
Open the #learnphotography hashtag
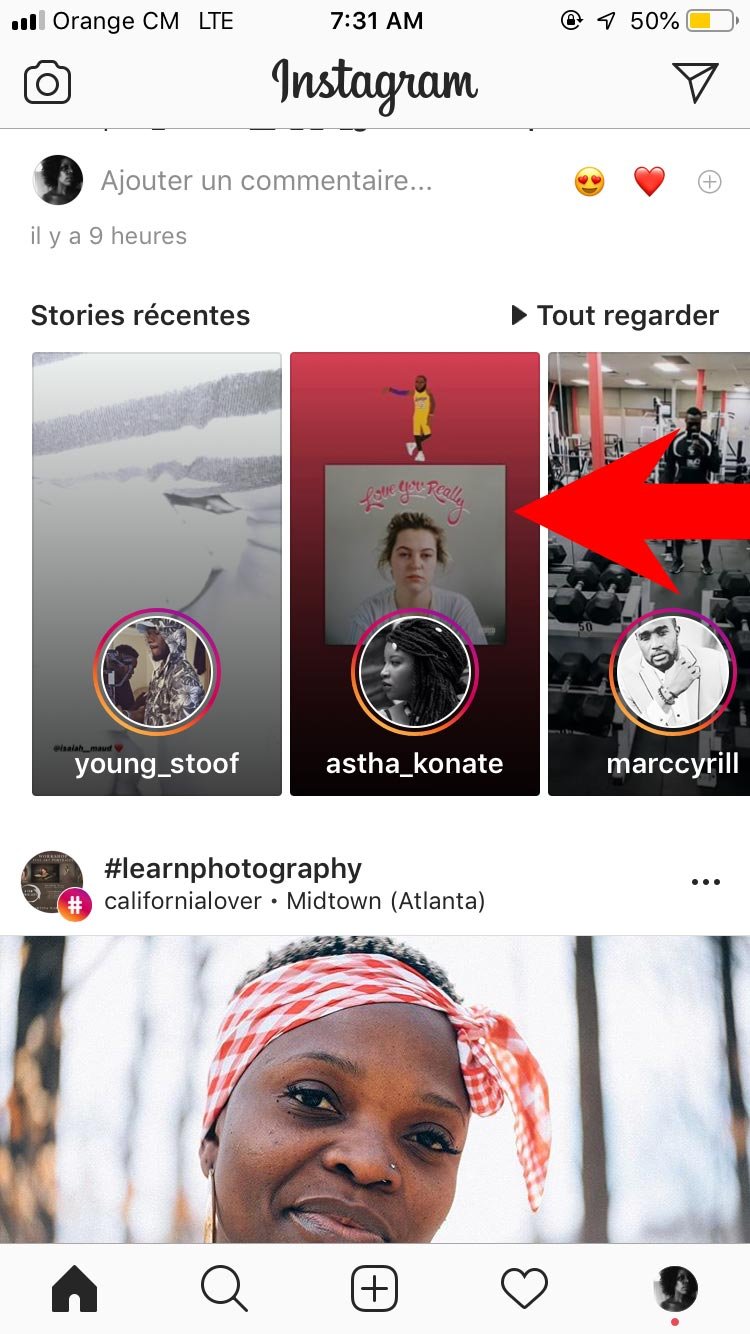tap(232, 868)
